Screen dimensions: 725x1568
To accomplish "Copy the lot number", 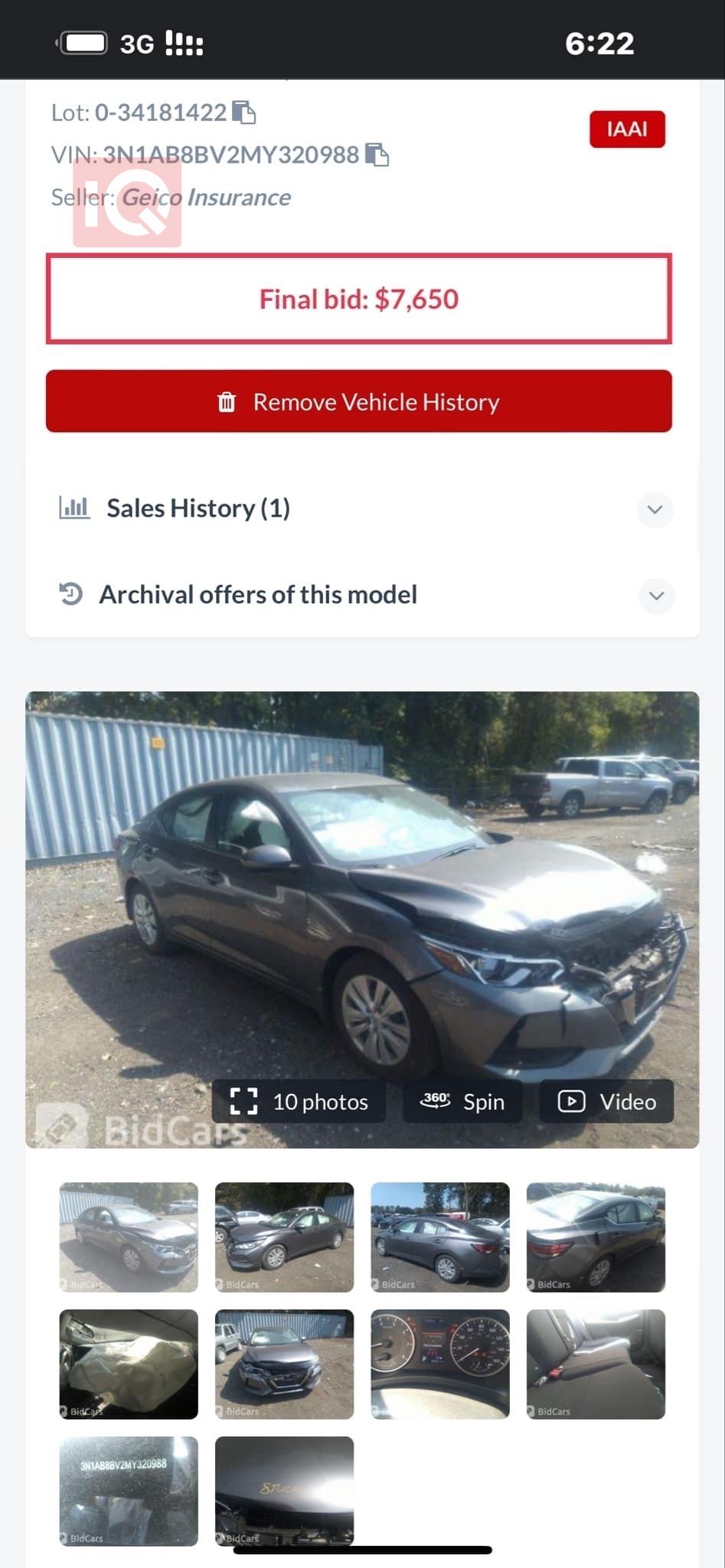I will point(243,113).
